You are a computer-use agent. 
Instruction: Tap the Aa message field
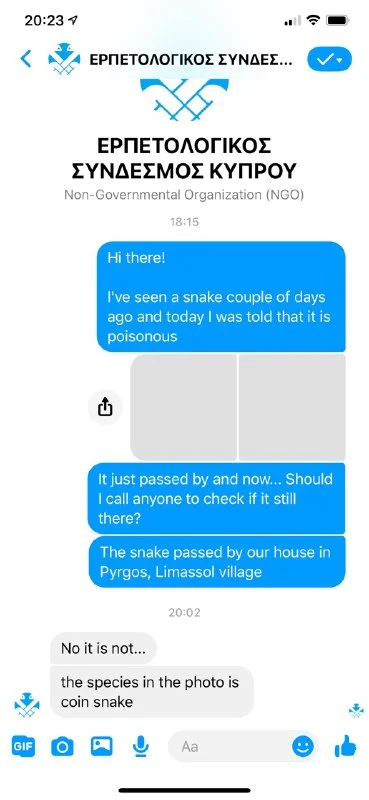click(x=230, y=747)
